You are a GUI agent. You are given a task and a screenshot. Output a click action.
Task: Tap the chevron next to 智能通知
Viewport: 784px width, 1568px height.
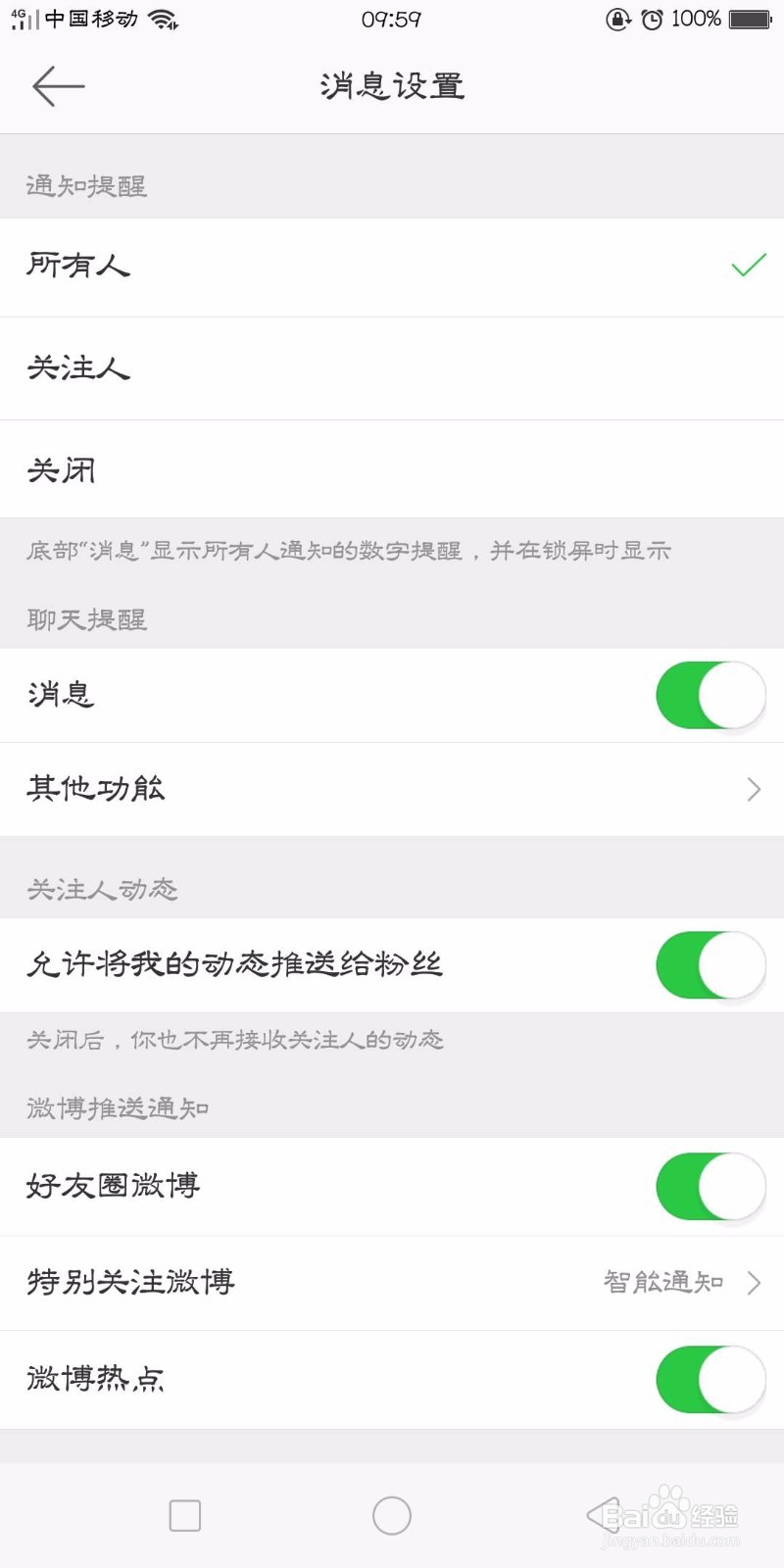pyautogui.click(x=754, y=1282)
